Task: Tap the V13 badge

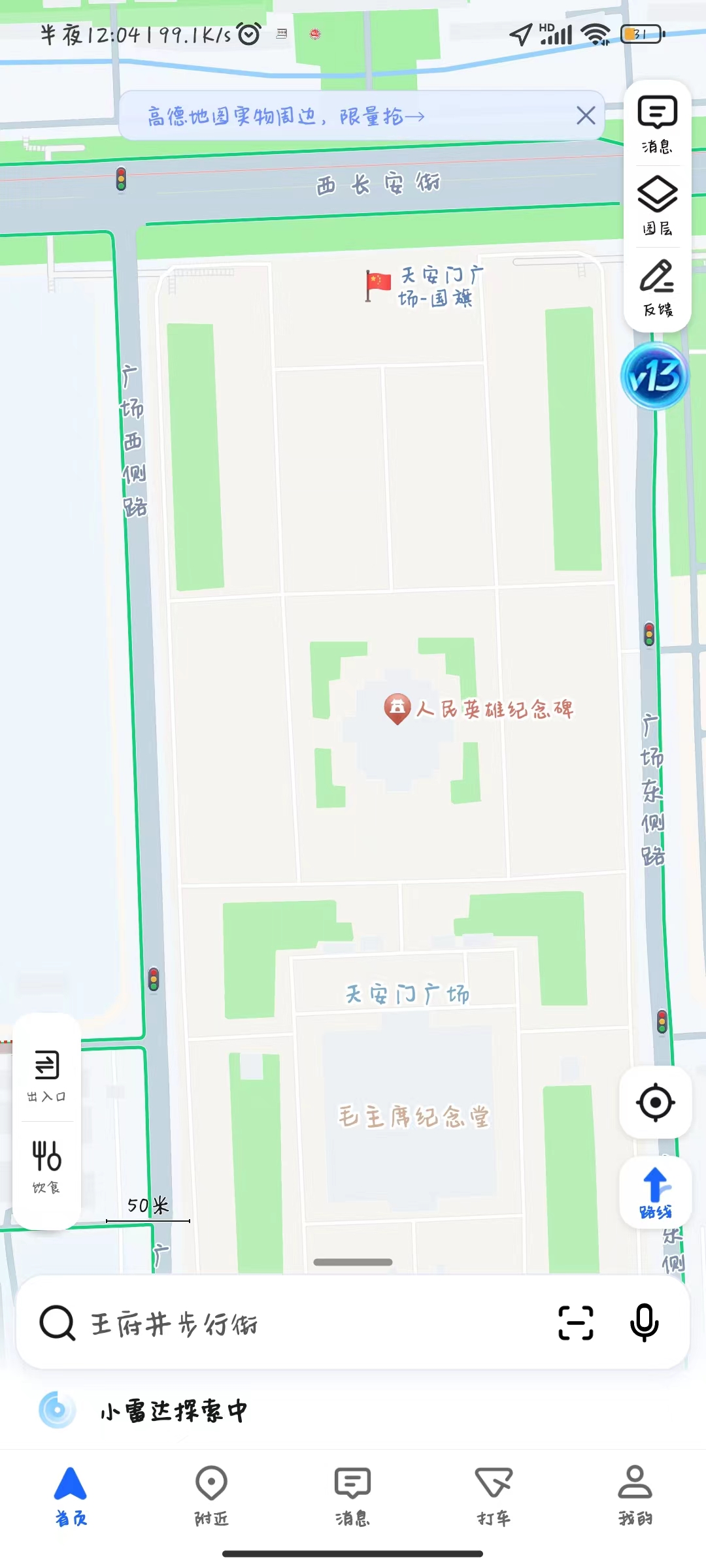Action: coord(655,376)
